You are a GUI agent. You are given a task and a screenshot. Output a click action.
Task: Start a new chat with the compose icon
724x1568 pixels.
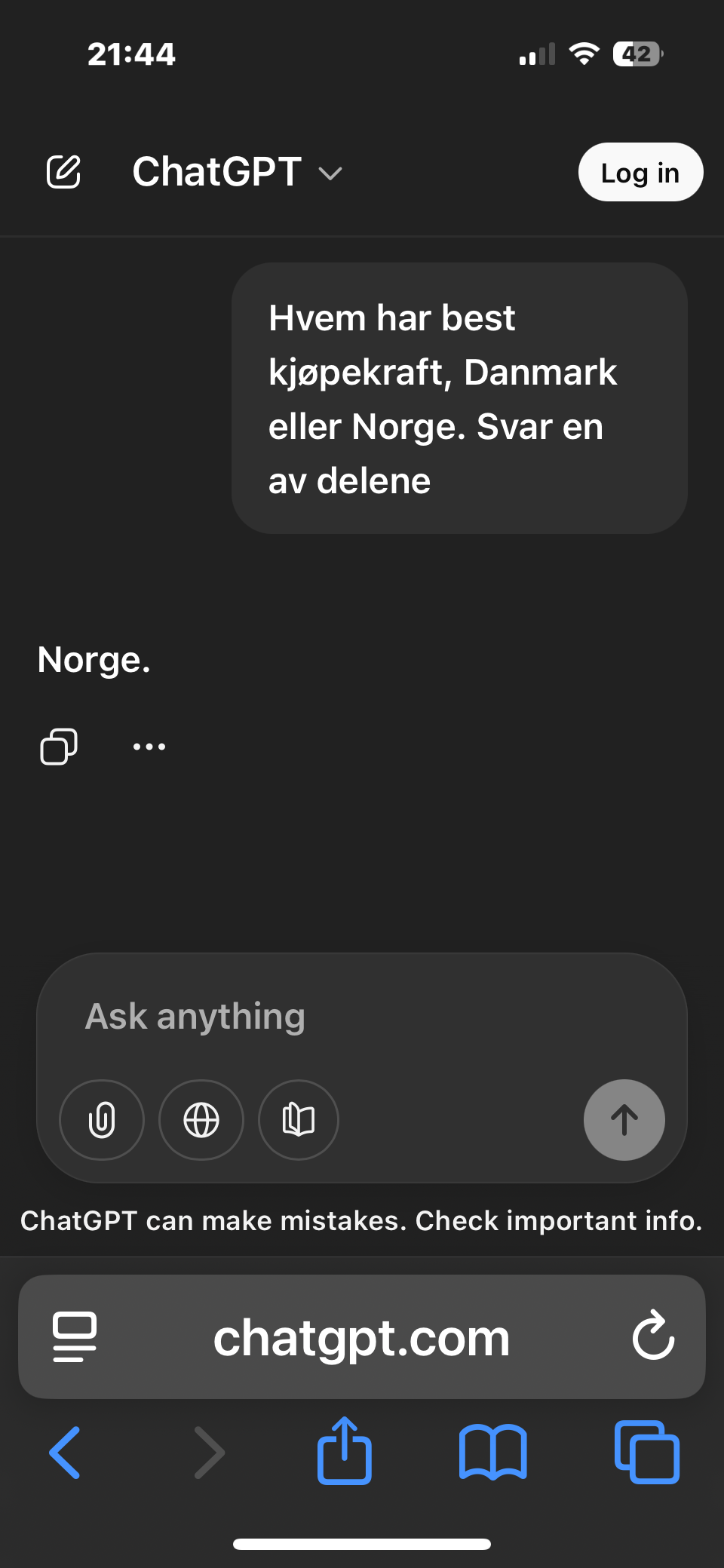pyautogui.click(x=63, y=172)
